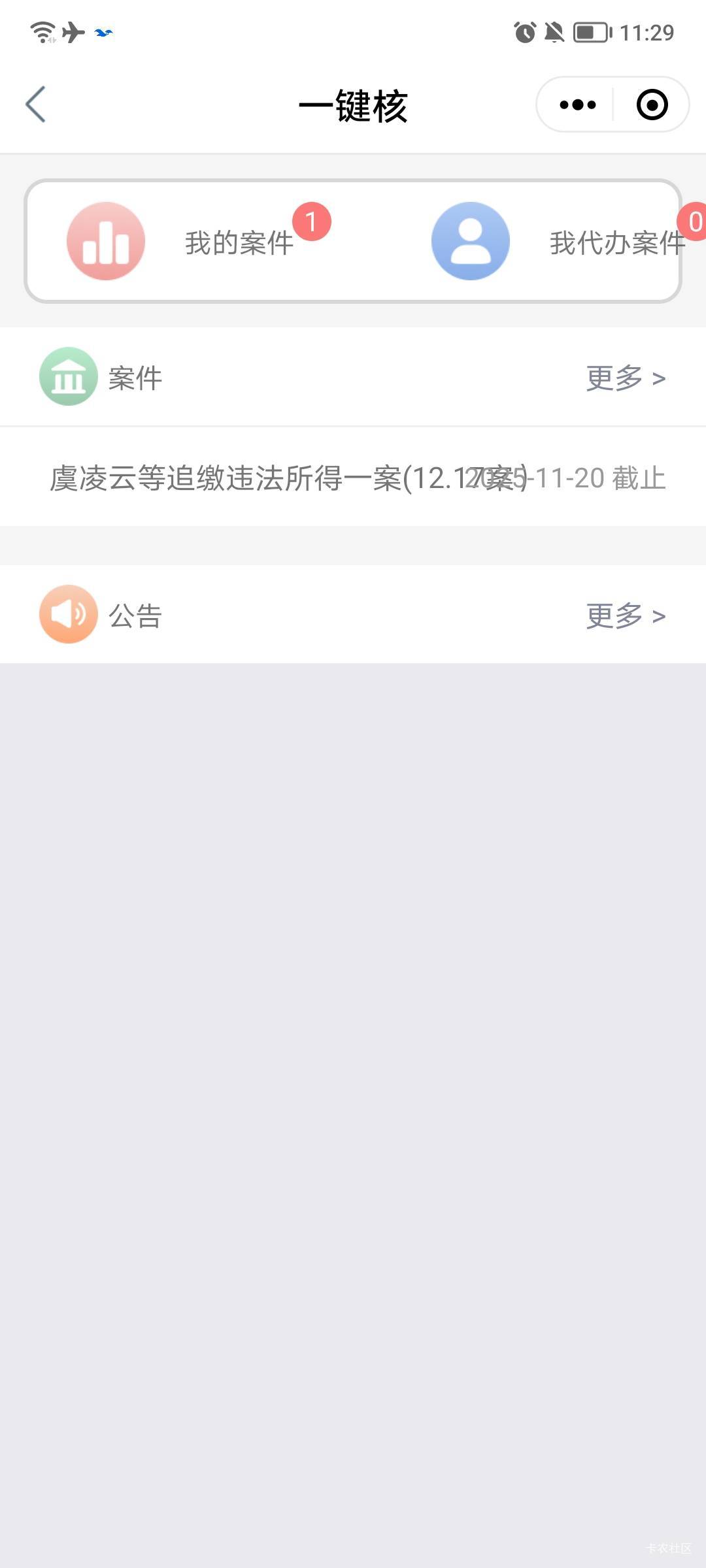This screenshot has width=706, height=1568.
Task: Go back using the arrow
Action: coord(35,105)
